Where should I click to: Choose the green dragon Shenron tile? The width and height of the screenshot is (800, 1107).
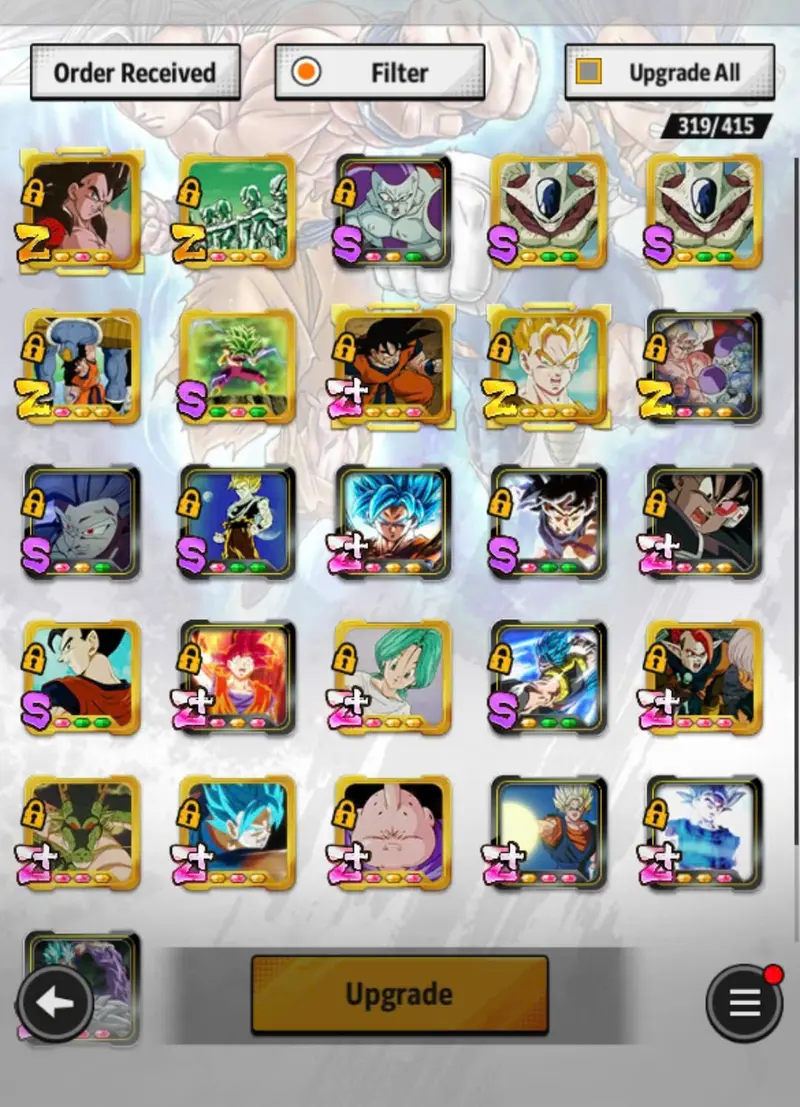[x=82, y=832]
